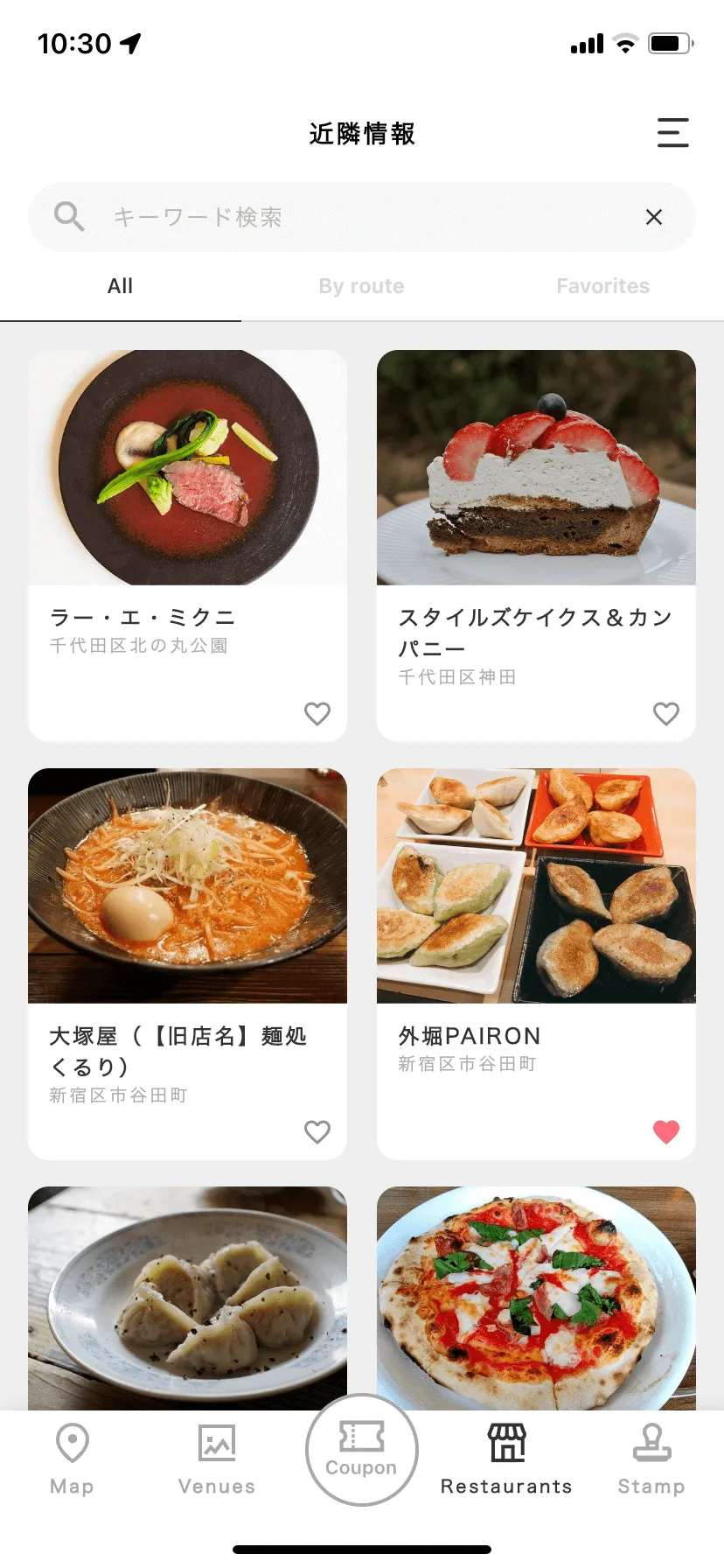This screenshot has height=1568, width=724.
Task: Add 大塚屋 to favorites
Action: point(317,1132)
